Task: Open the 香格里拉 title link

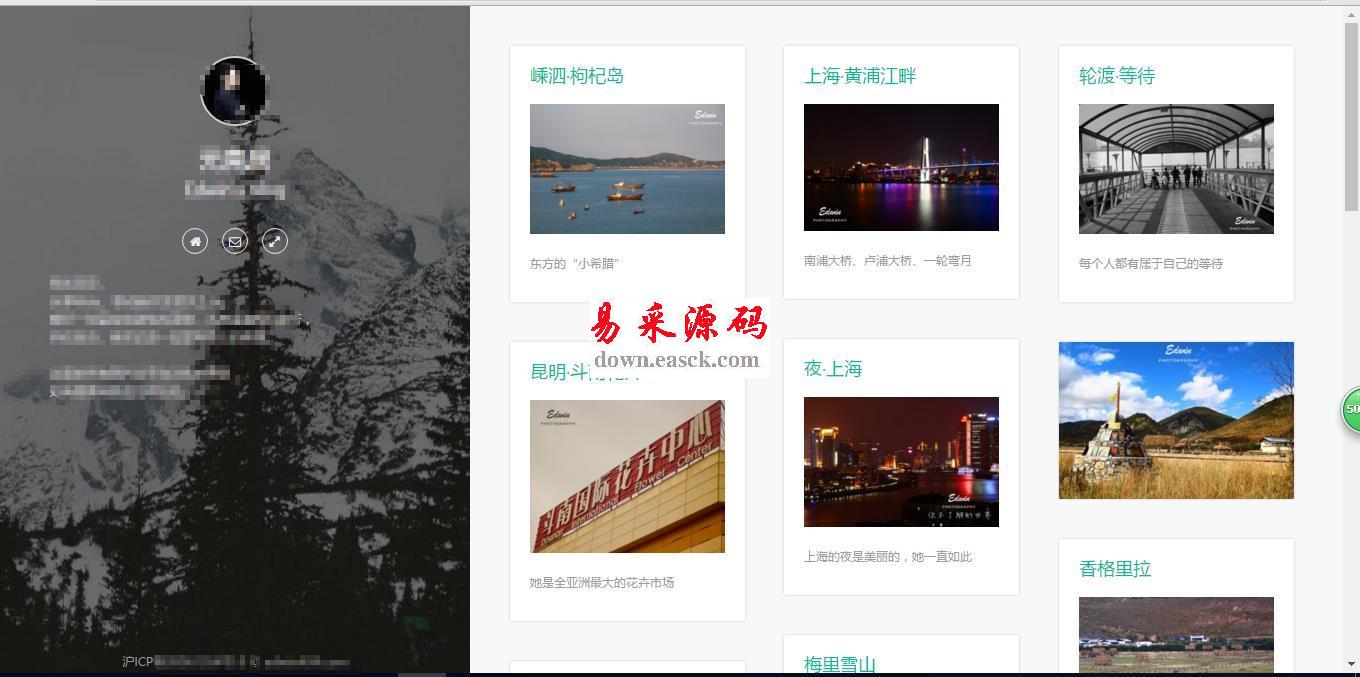Action: point(1115,569)
